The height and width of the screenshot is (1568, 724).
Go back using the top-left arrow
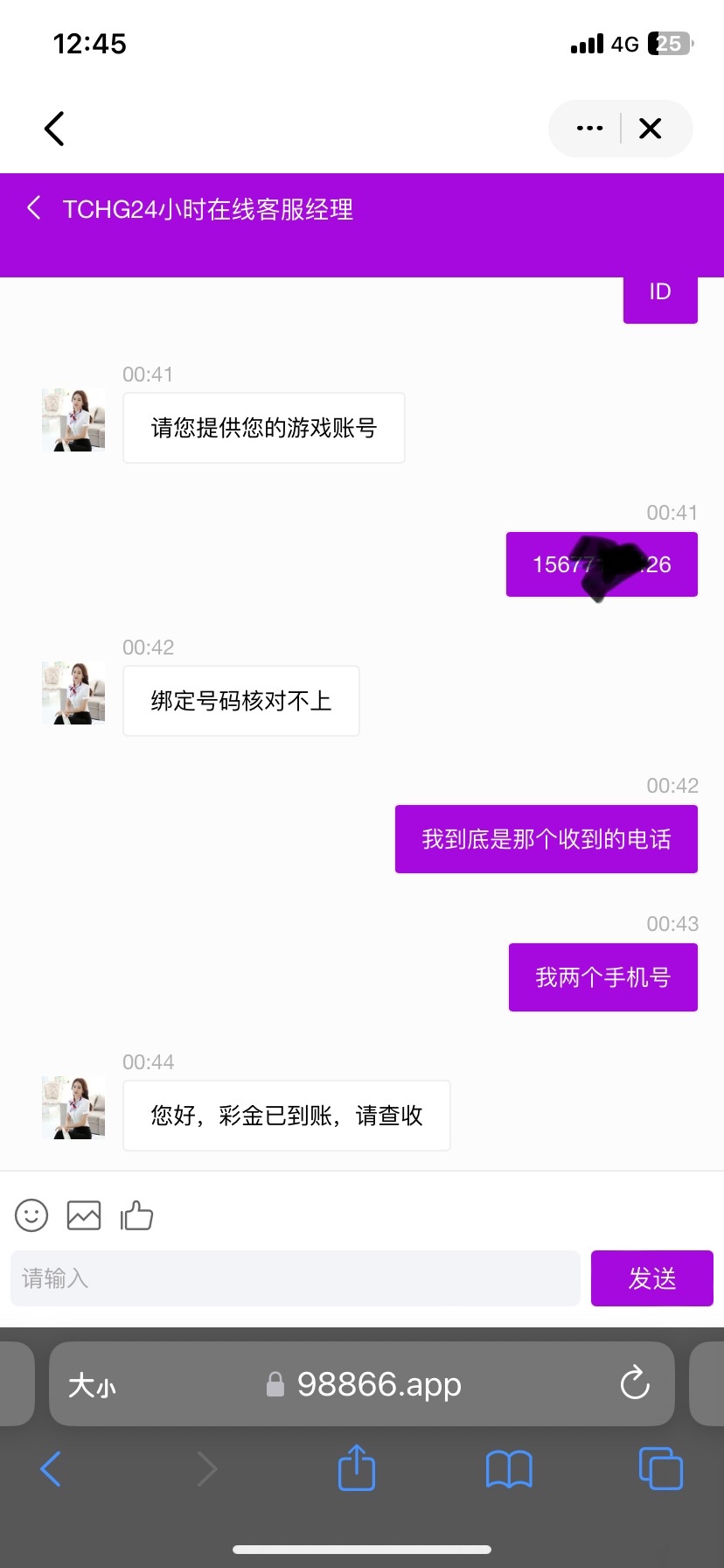54,129
